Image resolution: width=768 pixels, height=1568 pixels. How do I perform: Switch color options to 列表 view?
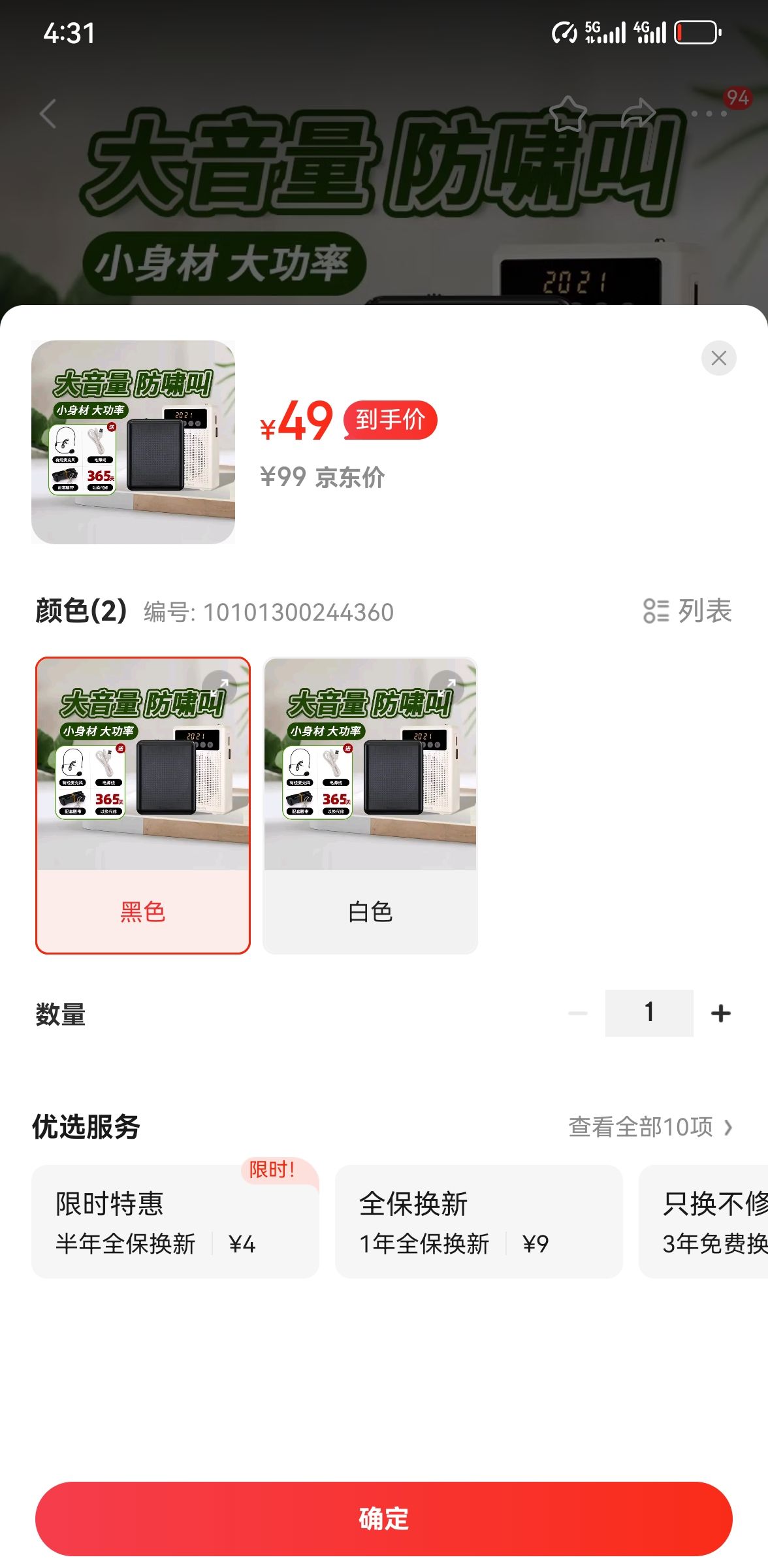point(687,612)
